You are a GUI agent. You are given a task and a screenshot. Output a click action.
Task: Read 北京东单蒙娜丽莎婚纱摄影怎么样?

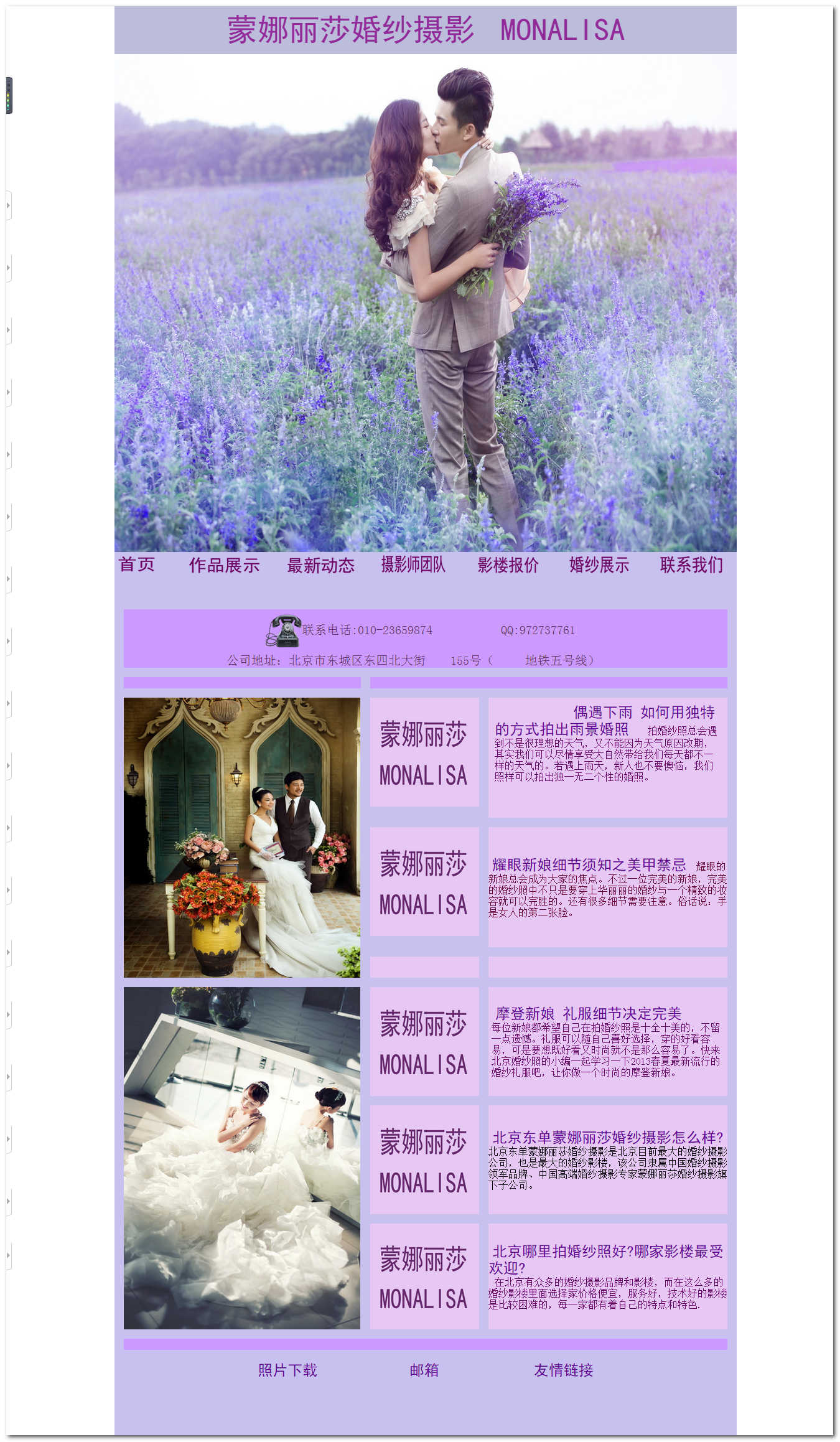607,1138
